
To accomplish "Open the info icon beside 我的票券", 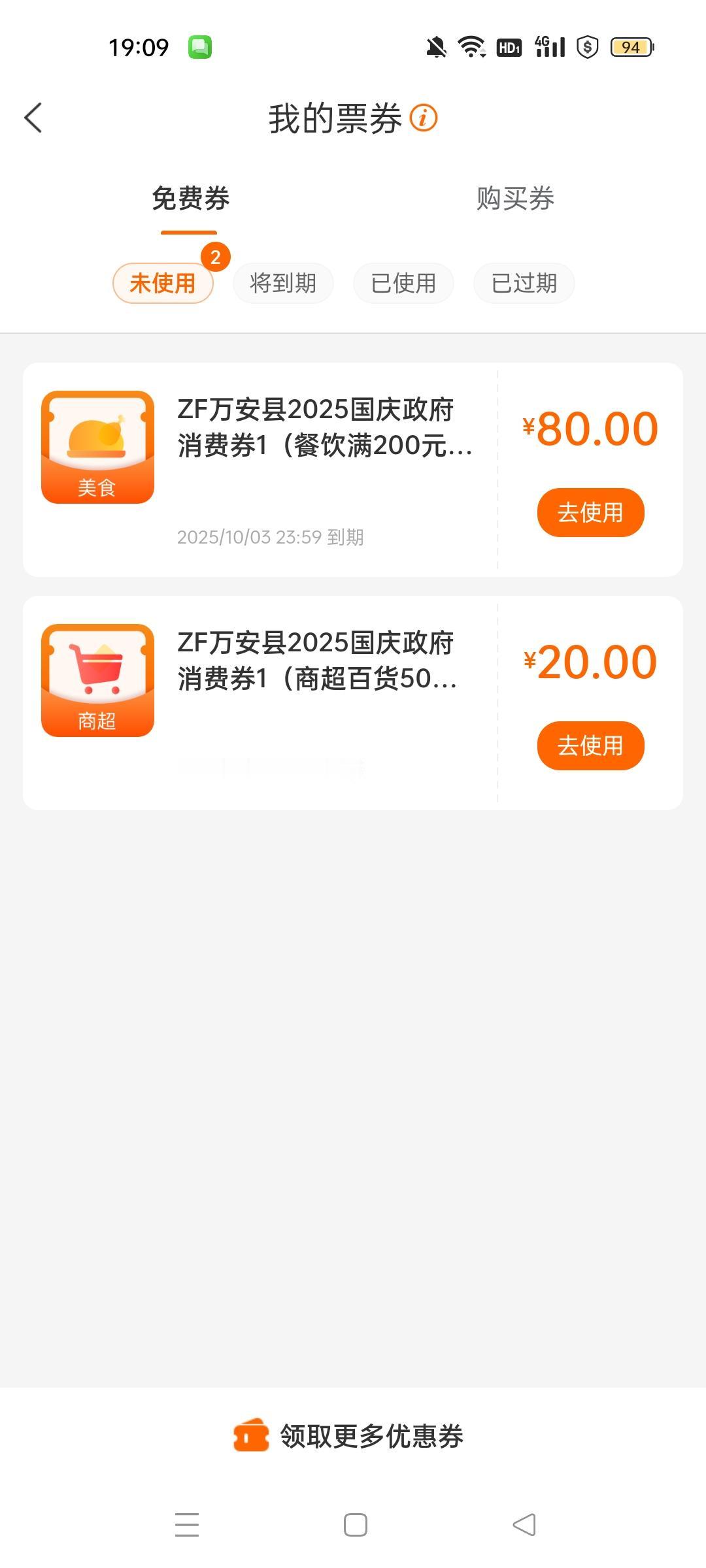I will click(x=424, y=118).
